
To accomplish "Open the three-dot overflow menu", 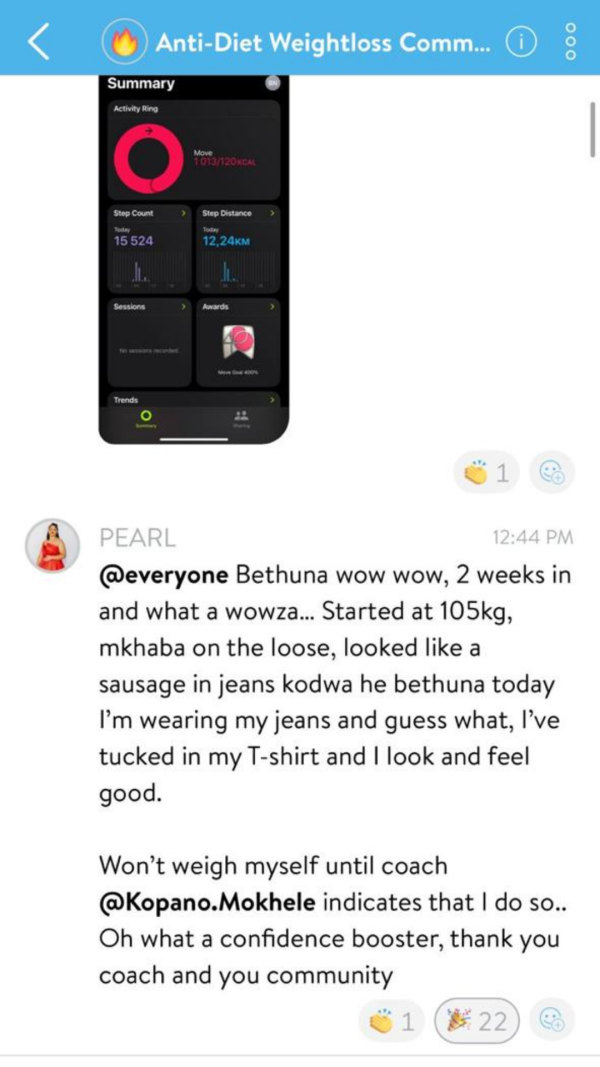I will (571, 42).
